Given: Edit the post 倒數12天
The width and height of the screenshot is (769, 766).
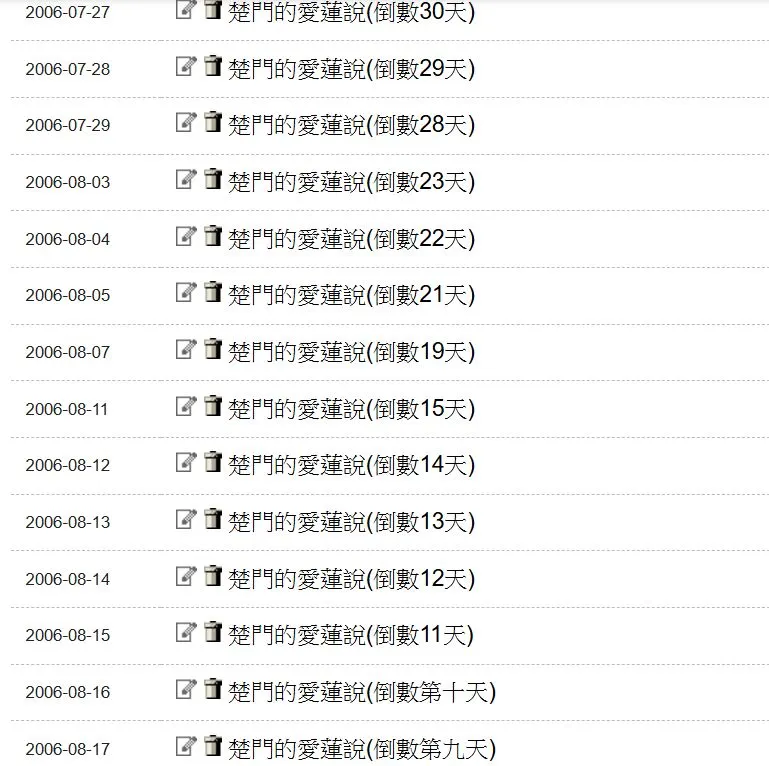Looking at the screenshot, I should coord(185,576).
